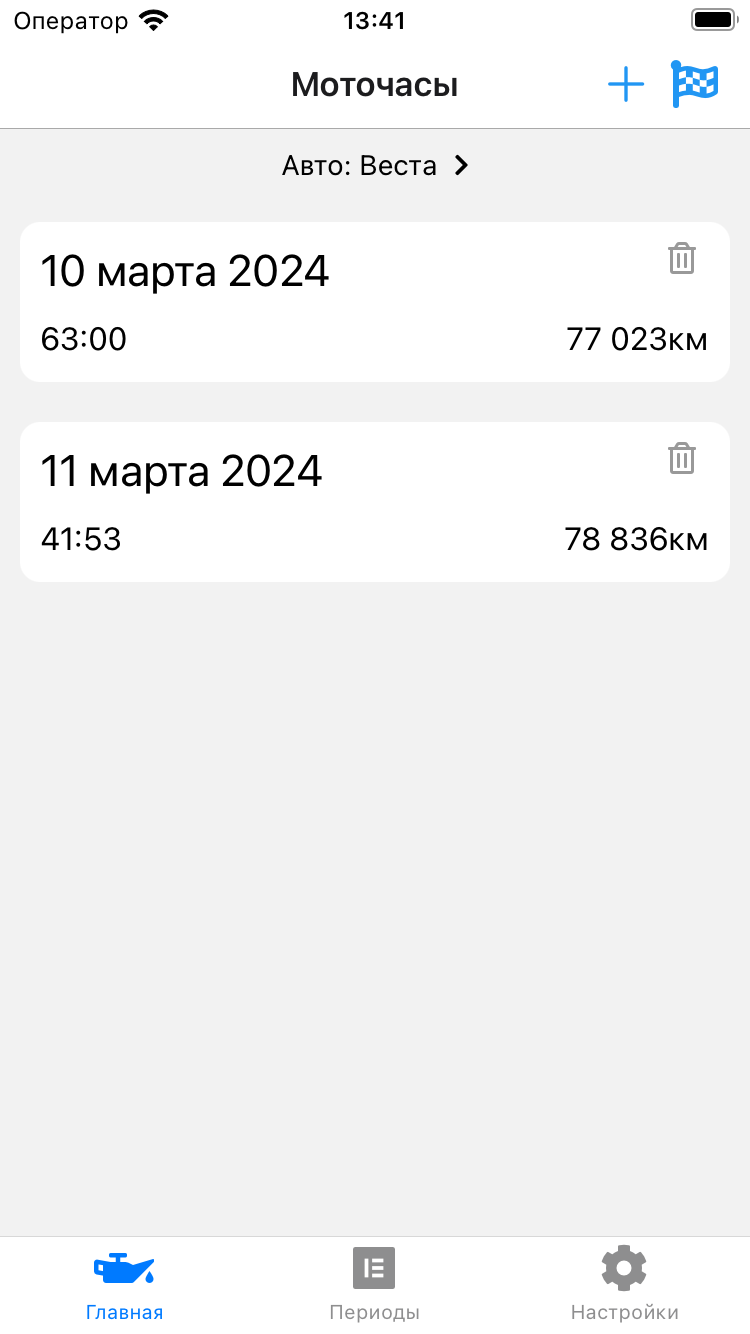Switch to the Настройки tab
Viewport: 750px width, 1334px height.
click(x=623, y=1285)
